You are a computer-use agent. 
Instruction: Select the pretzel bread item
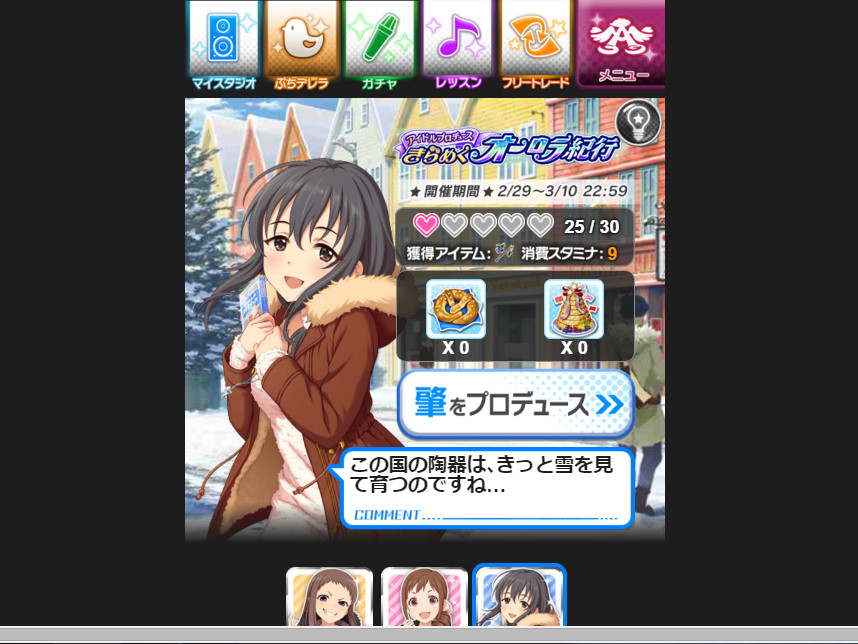coord(456,309)
